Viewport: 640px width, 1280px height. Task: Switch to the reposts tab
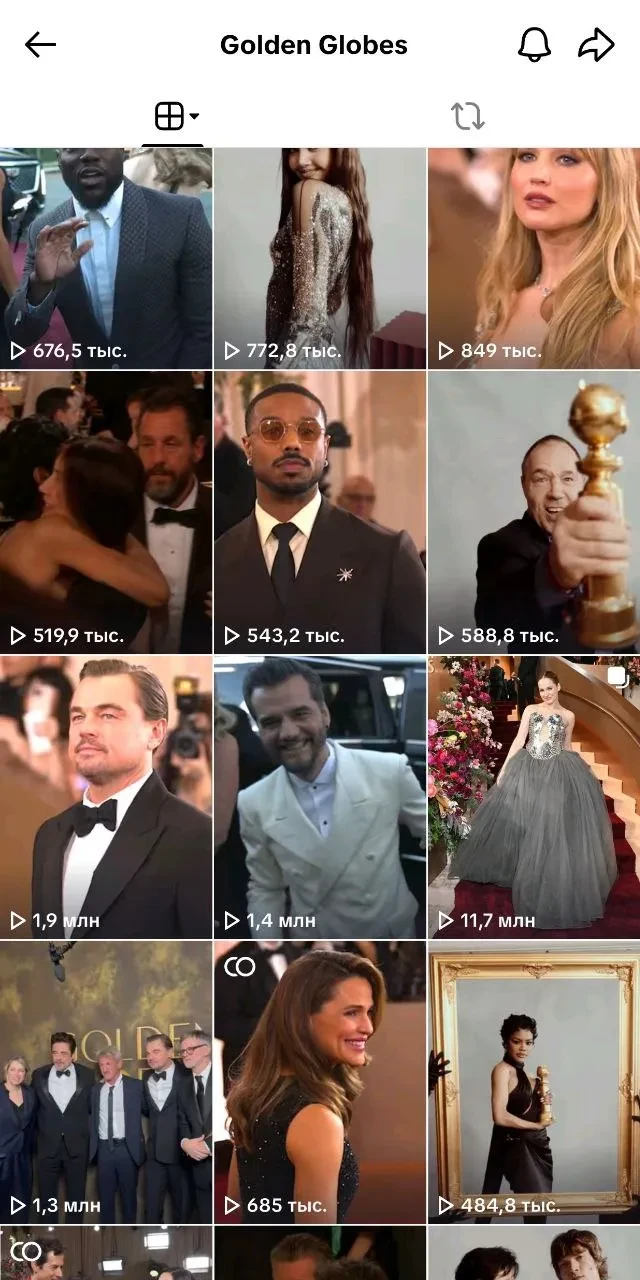467,117
